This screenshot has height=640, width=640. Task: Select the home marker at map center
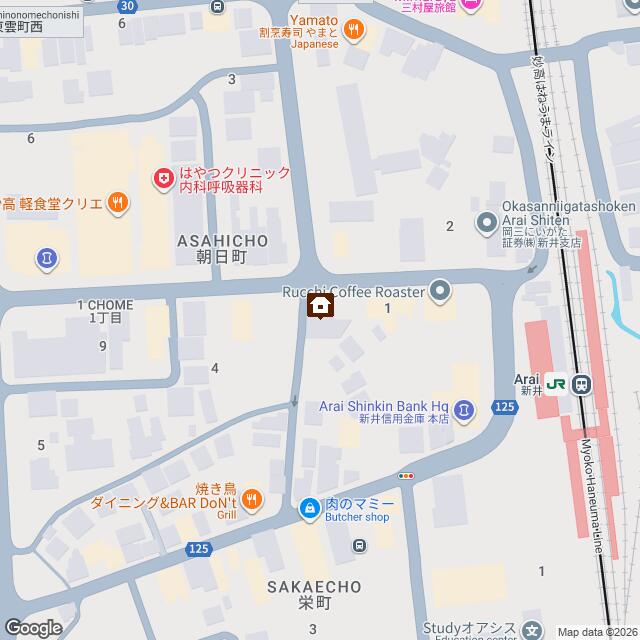[x=320, y=306]
